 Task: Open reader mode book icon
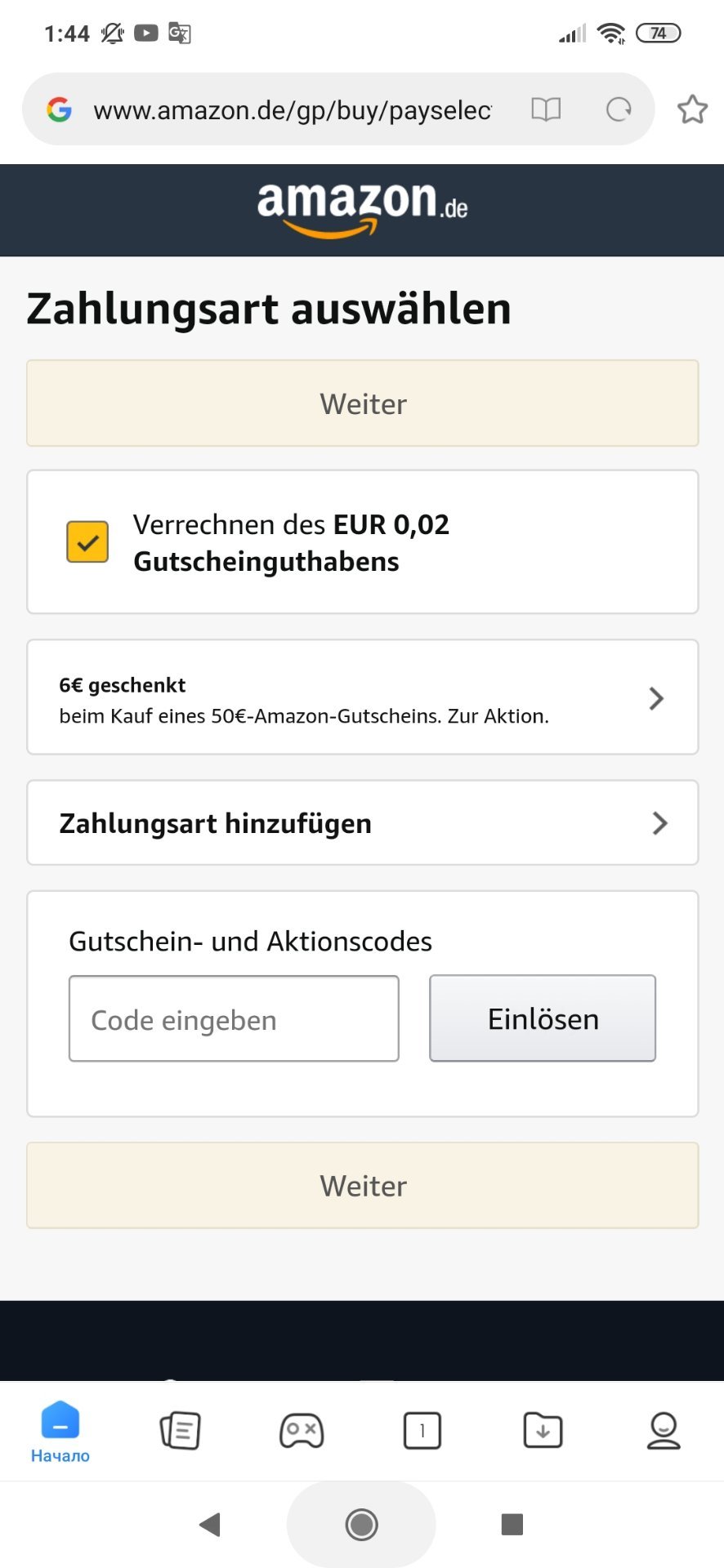(546, 109)
